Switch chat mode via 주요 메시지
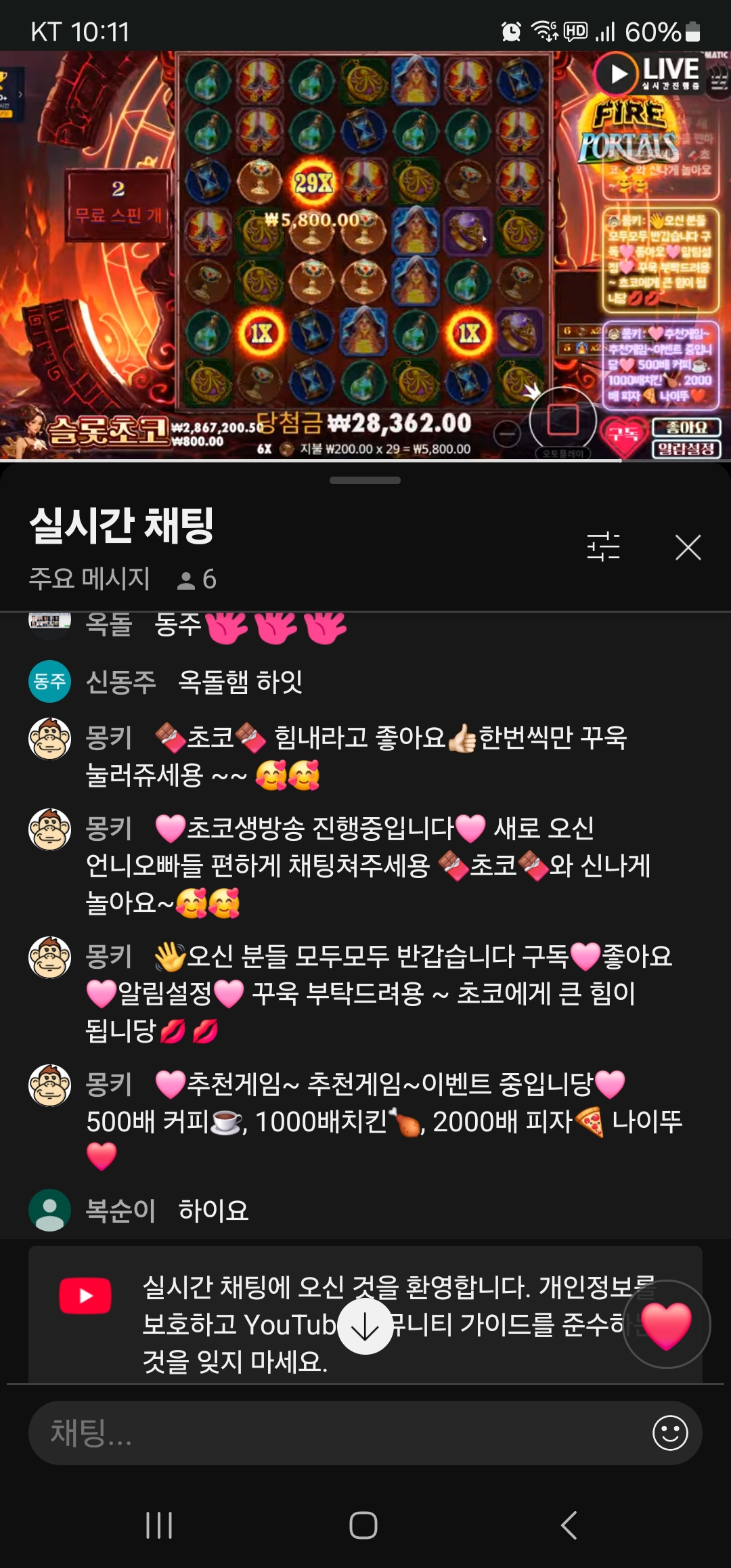The height and width of the screenshot is (1568, 731). [89, 579]
